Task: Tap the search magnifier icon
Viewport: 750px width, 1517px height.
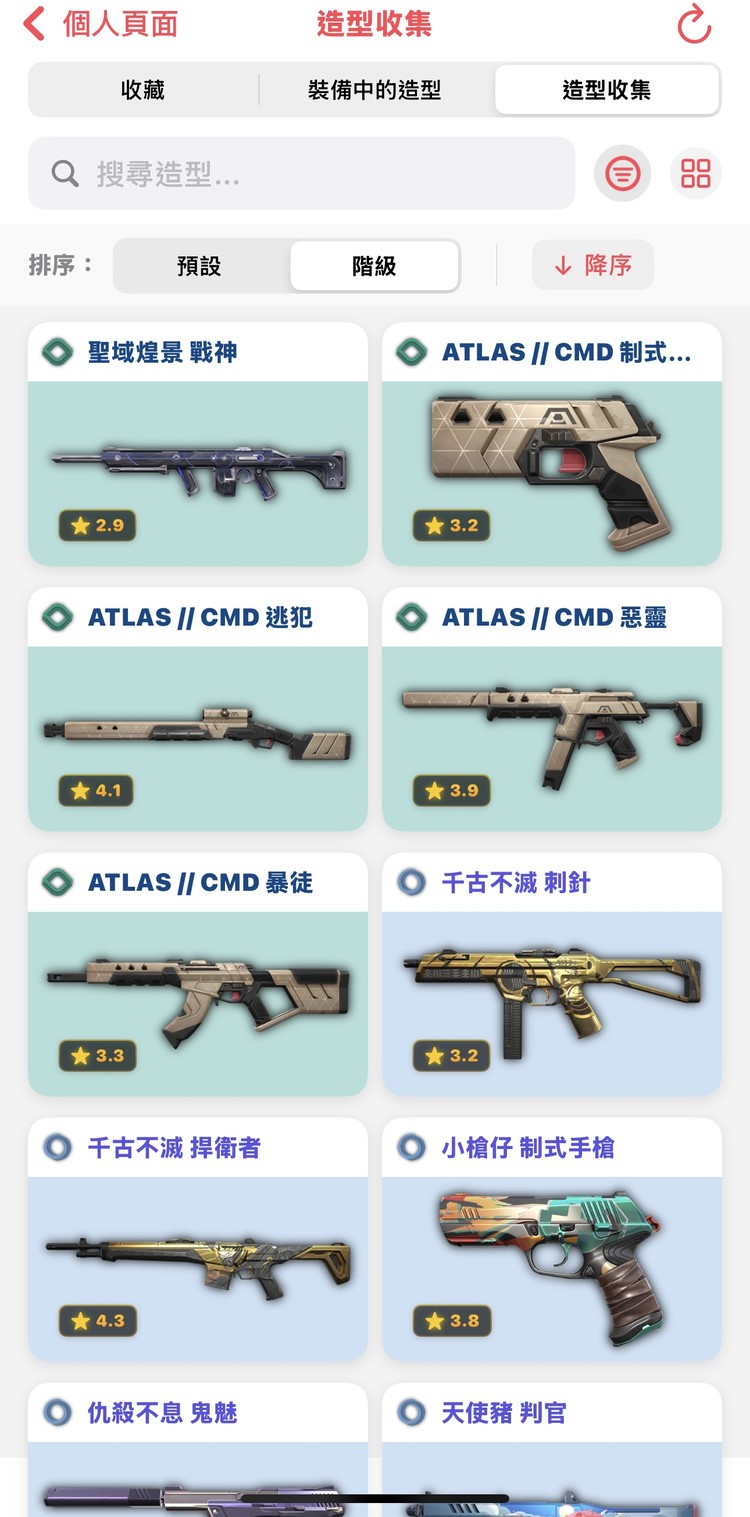Action: point(64,173)
